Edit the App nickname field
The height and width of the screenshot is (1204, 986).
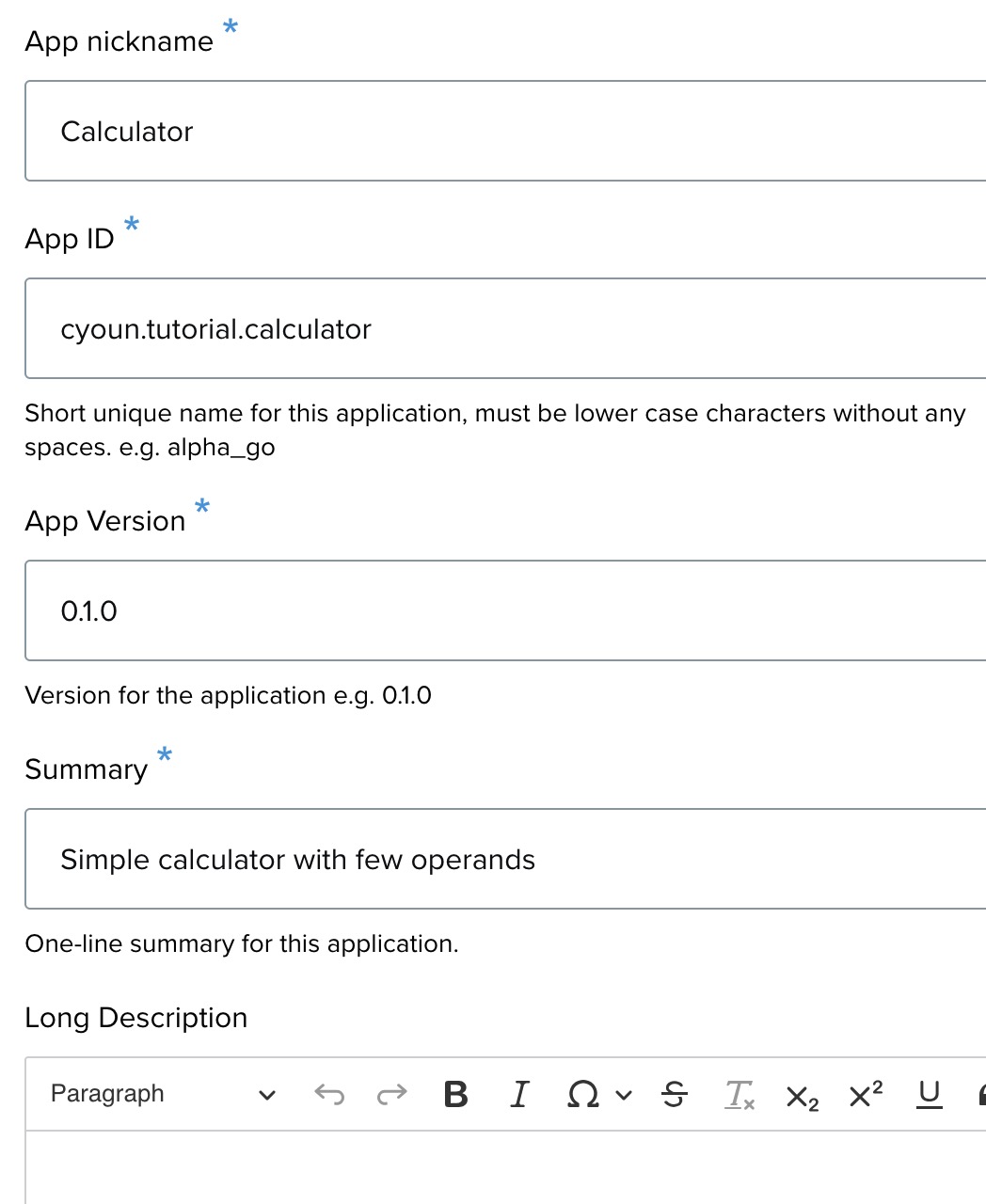click(x=504, y=131)
